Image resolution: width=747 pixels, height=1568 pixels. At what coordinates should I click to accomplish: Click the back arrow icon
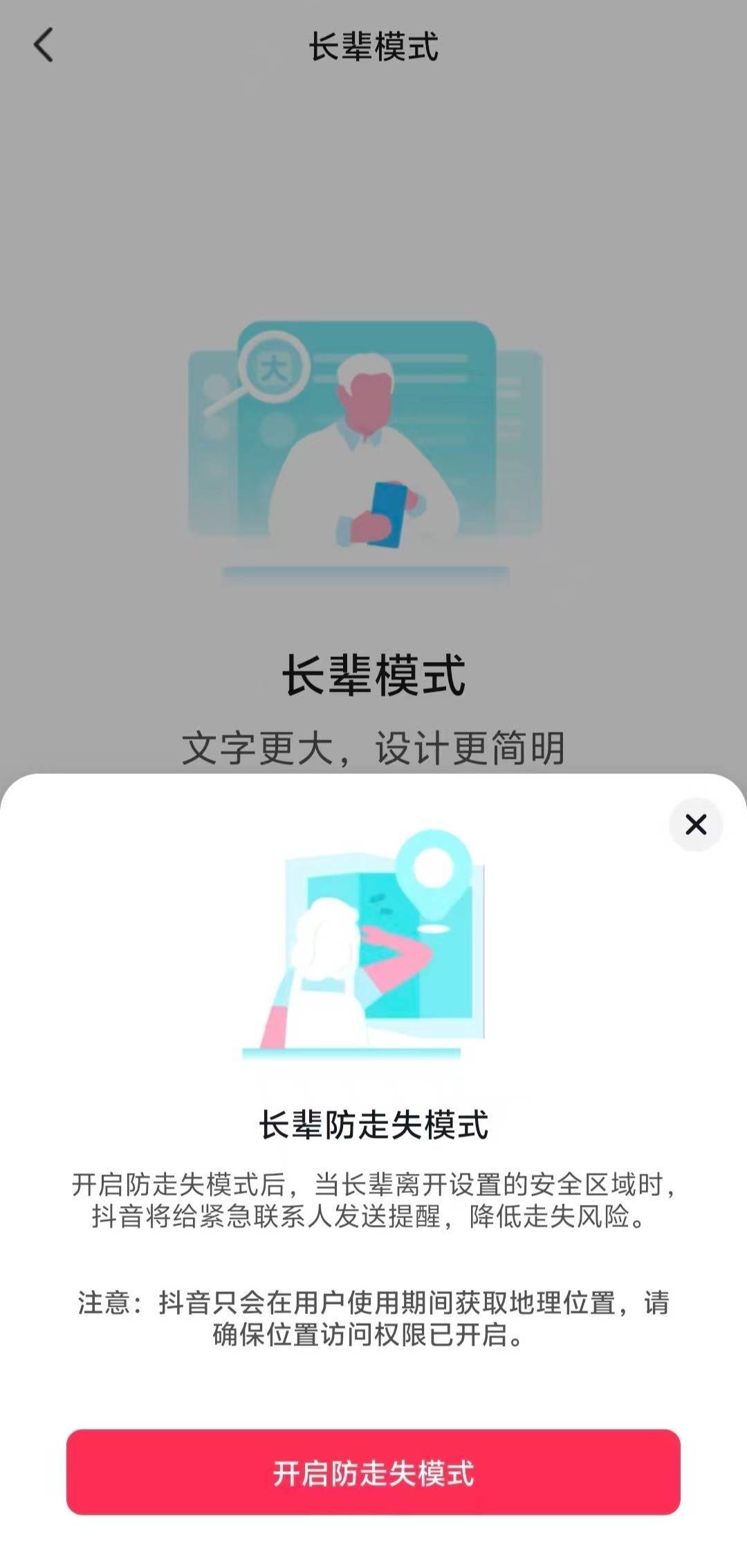[x=44, y=47]
